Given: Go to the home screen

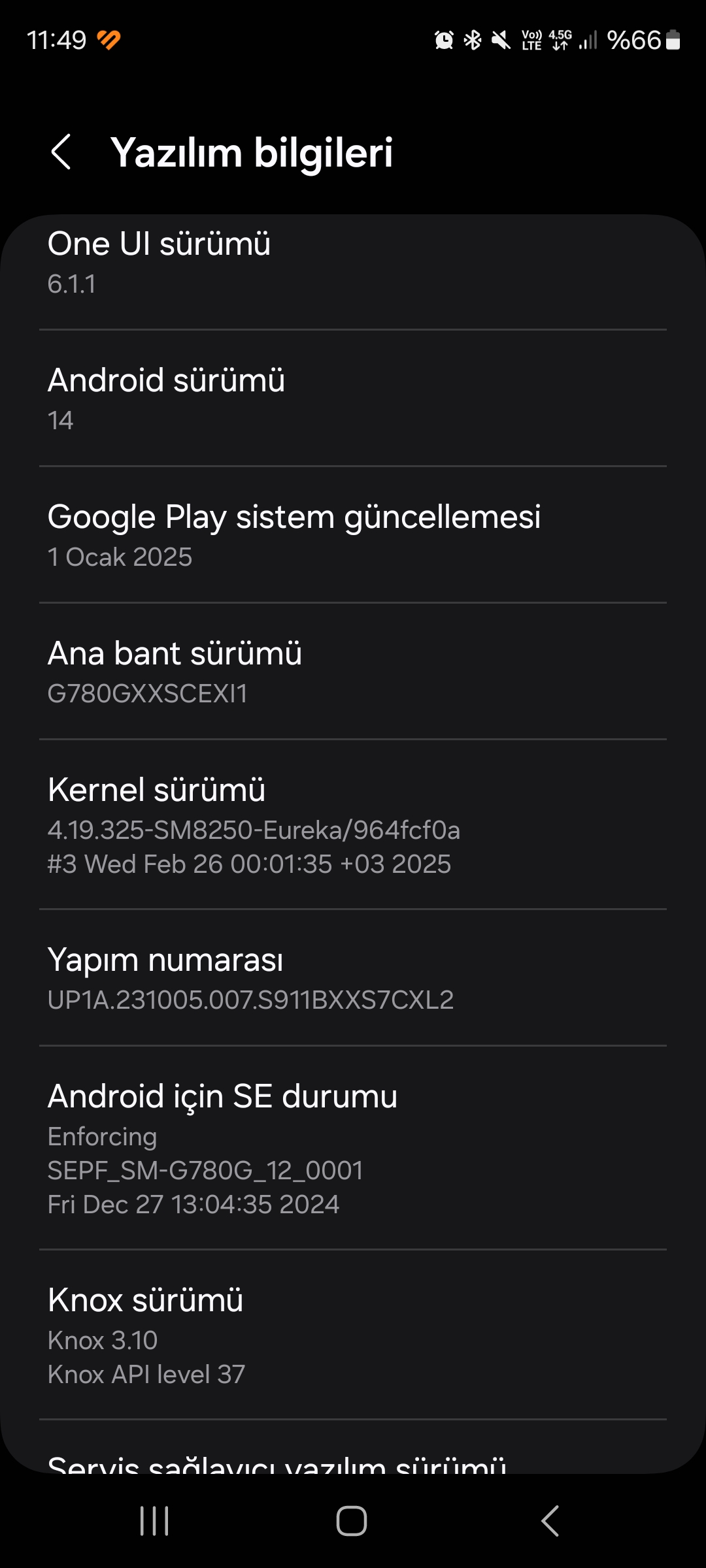Looking at the screenshot, I should pyautogui.click(x=352, y=1521).
